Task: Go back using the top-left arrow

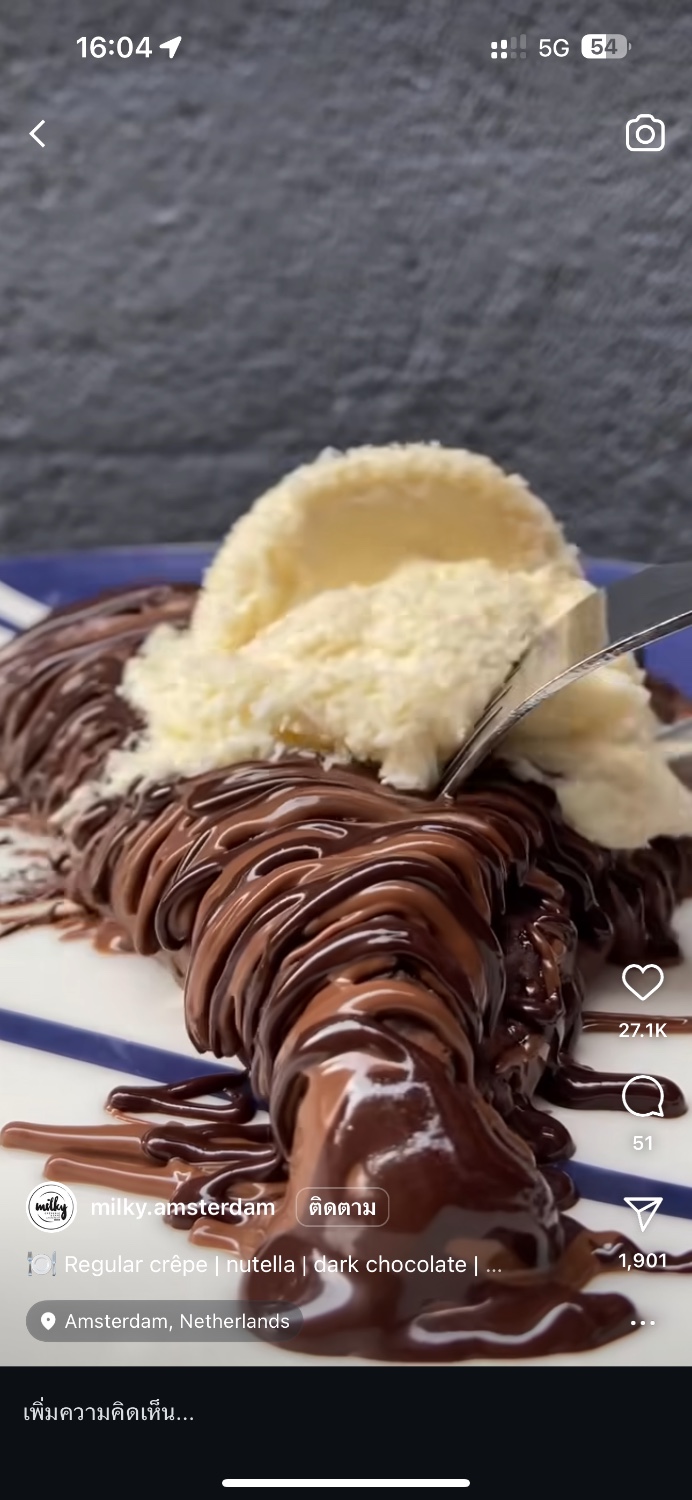Action: click(x=38, y=134)
